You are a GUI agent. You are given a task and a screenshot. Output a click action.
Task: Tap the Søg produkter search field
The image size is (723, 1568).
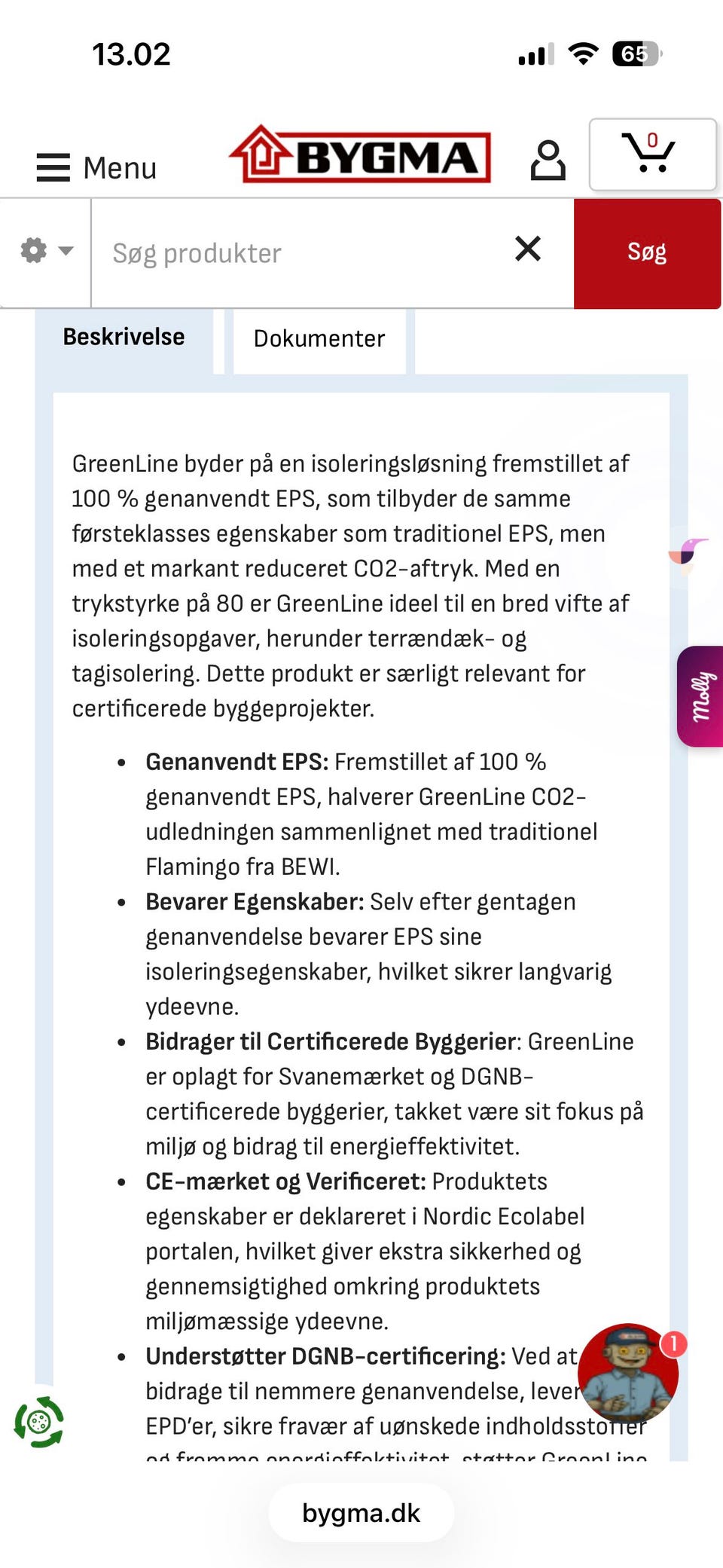coord(301,253)
